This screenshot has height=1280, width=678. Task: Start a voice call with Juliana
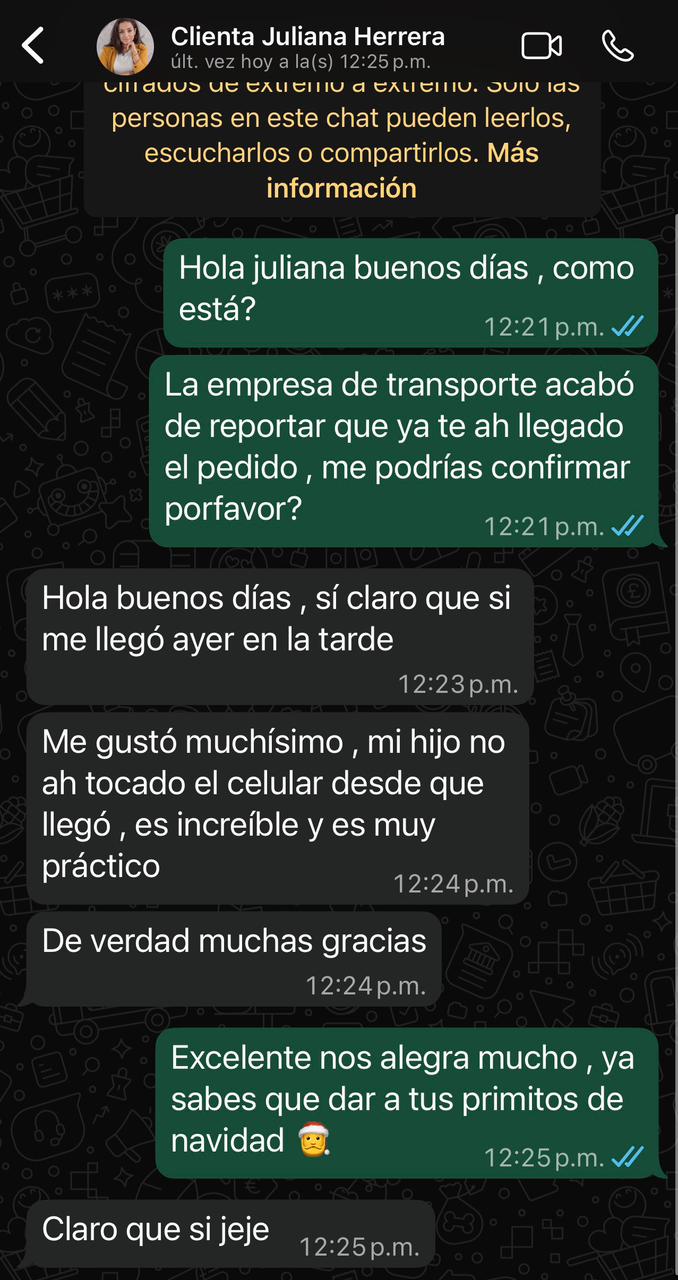click(617, 46)
